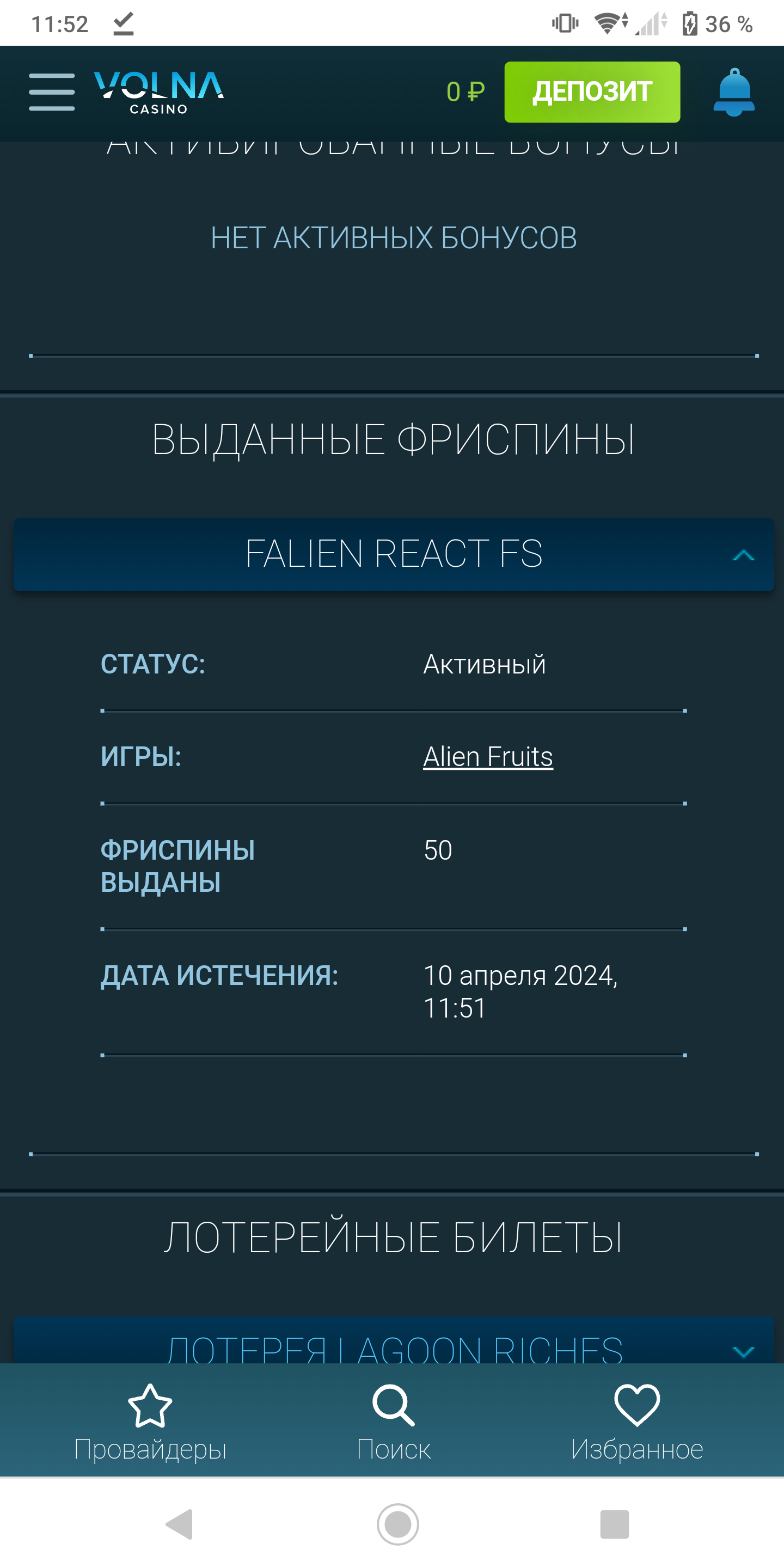Open the Поиск search tab
This screenshot has width=784, height=1568.
393,1423
